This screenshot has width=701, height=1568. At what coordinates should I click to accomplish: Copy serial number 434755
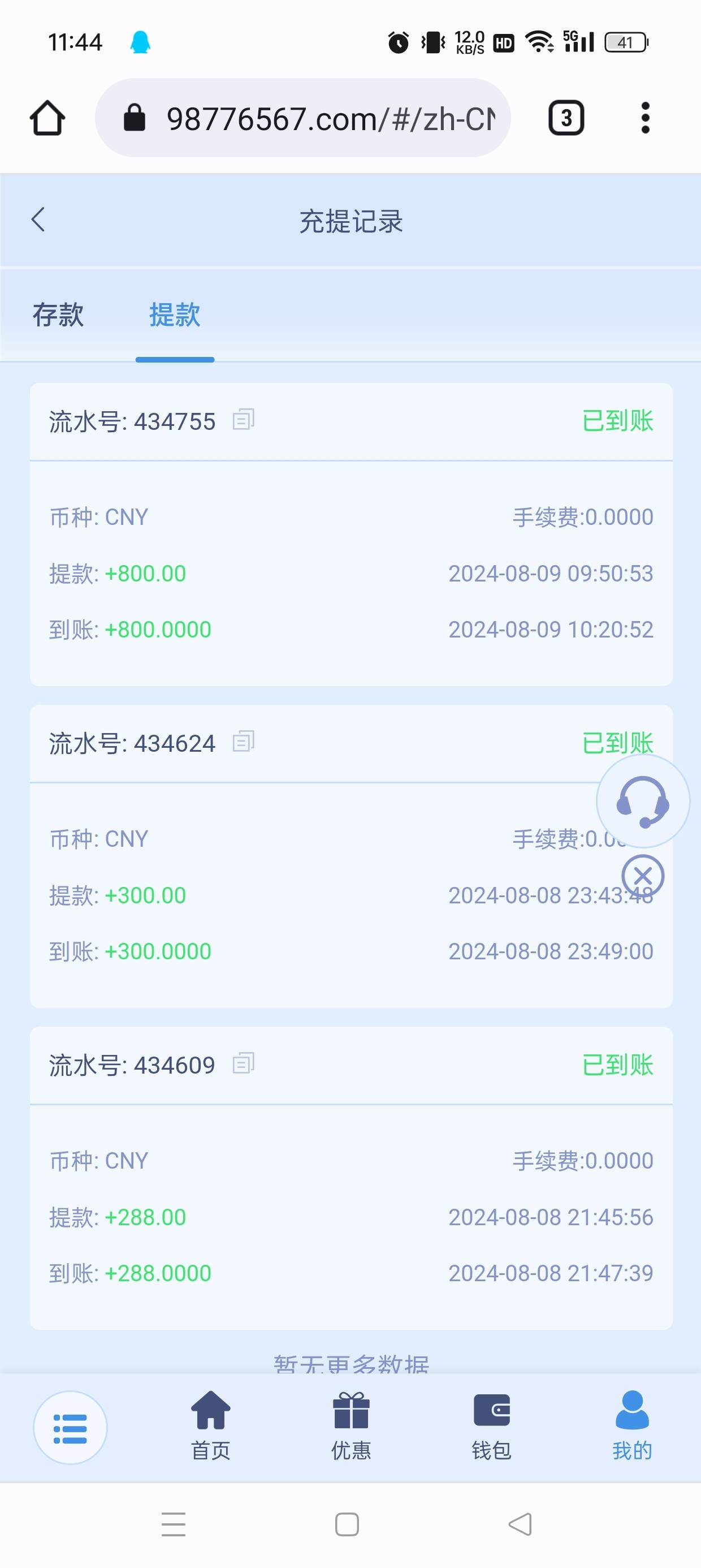coord(244,420)
